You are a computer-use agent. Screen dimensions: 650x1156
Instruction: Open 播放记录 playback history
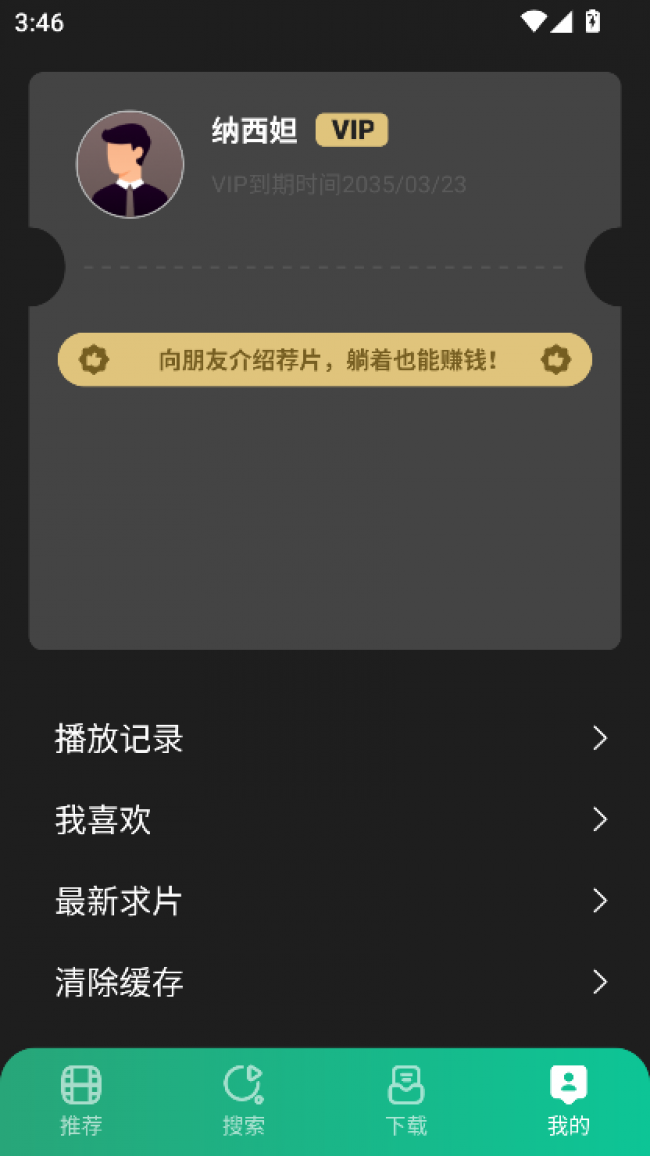point(330,739)
